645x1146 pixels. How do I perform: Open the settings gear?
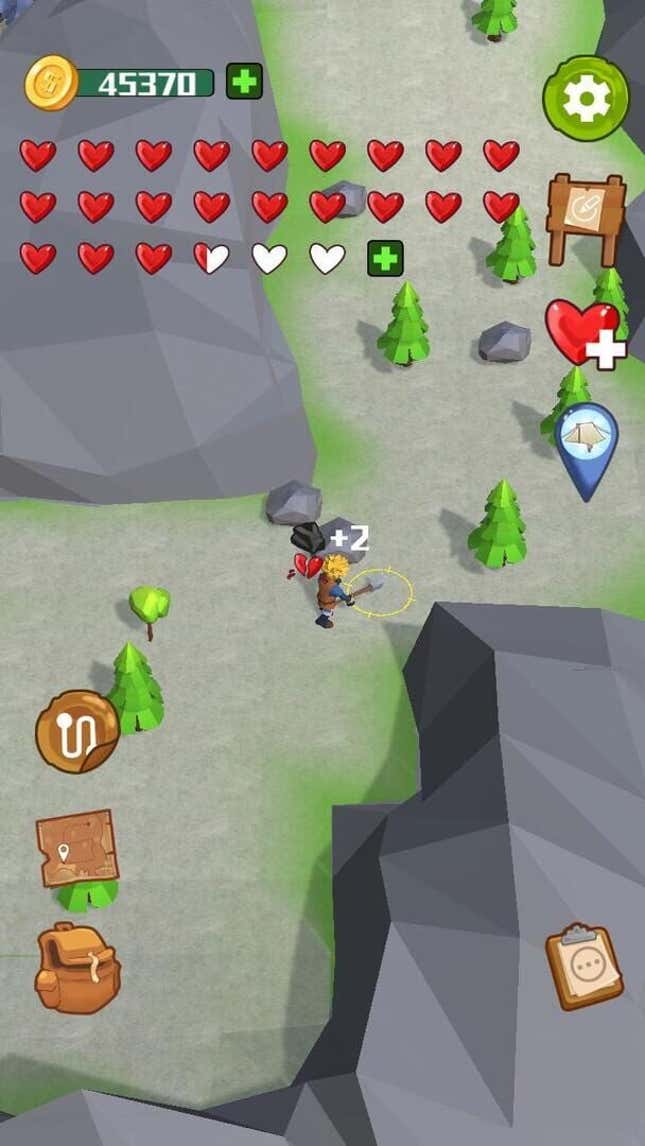(x=586, y=98)
